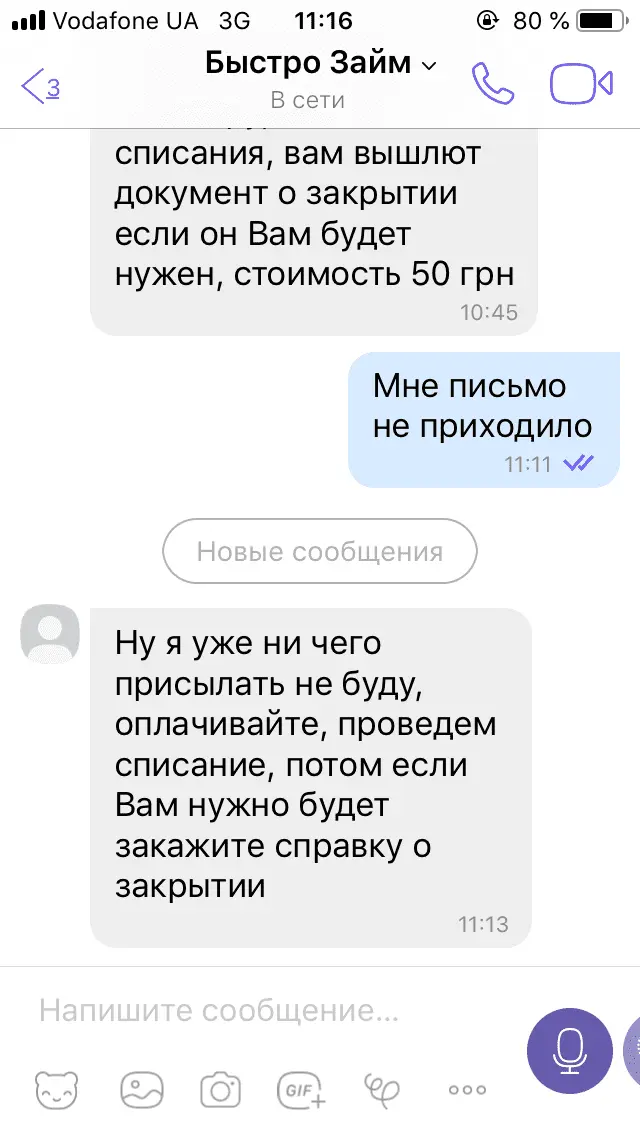Open the photo gallery picker
The height and width of the screenshot is (1136, 640).
139,1090
